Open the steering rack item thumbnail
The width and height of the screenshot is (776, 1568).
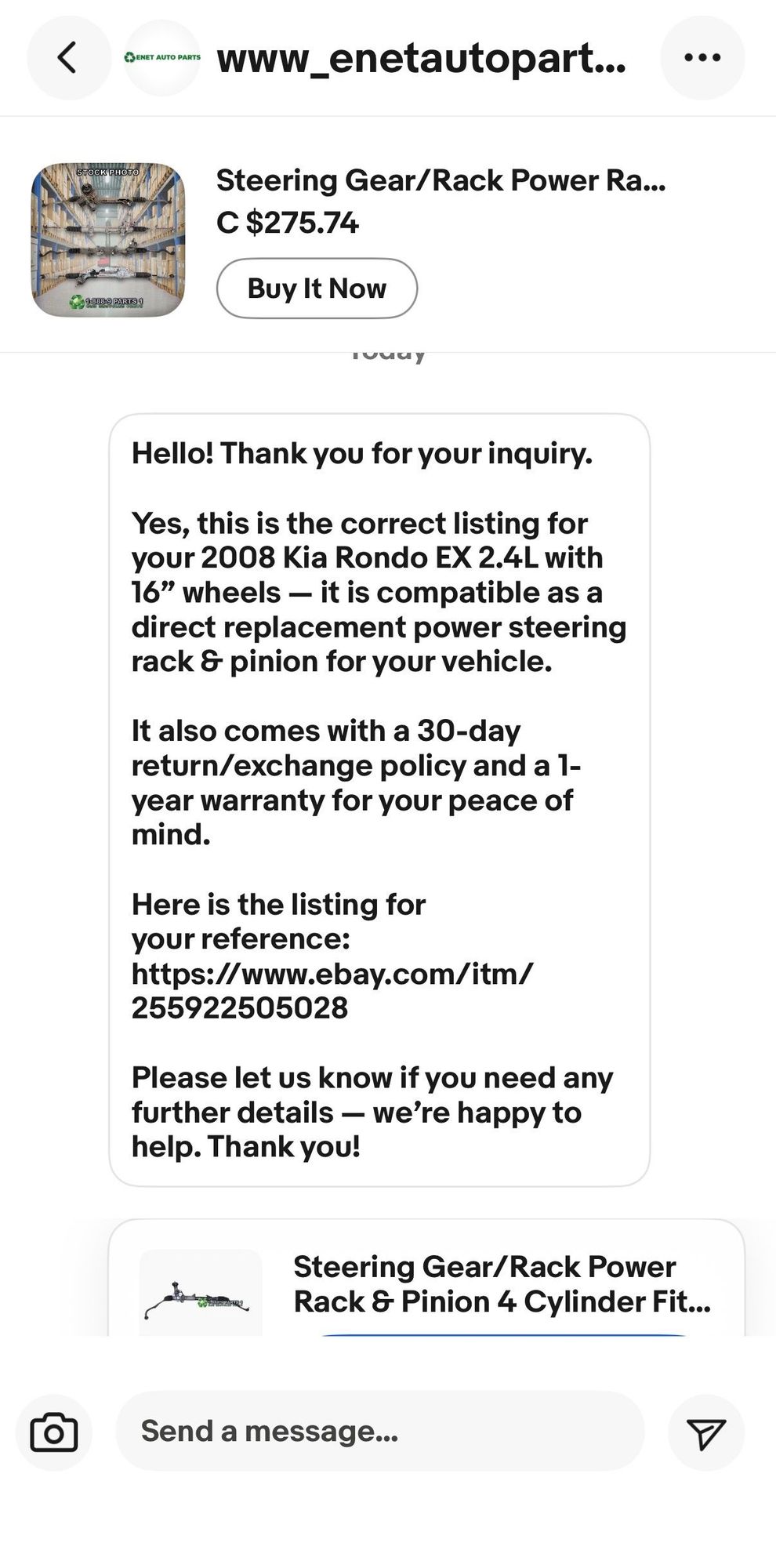tap(108, 240)
